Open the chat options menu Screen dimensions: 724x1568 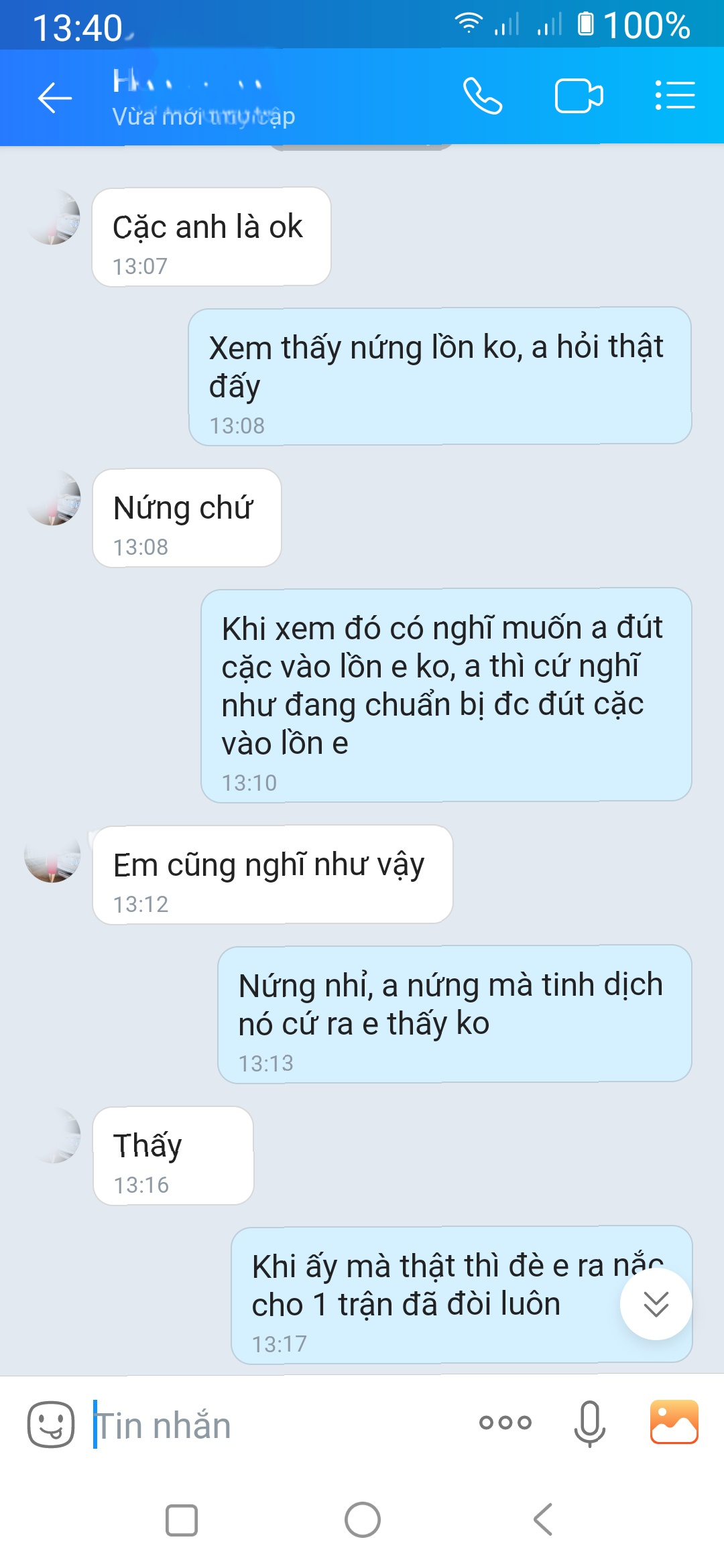(674, 96)
